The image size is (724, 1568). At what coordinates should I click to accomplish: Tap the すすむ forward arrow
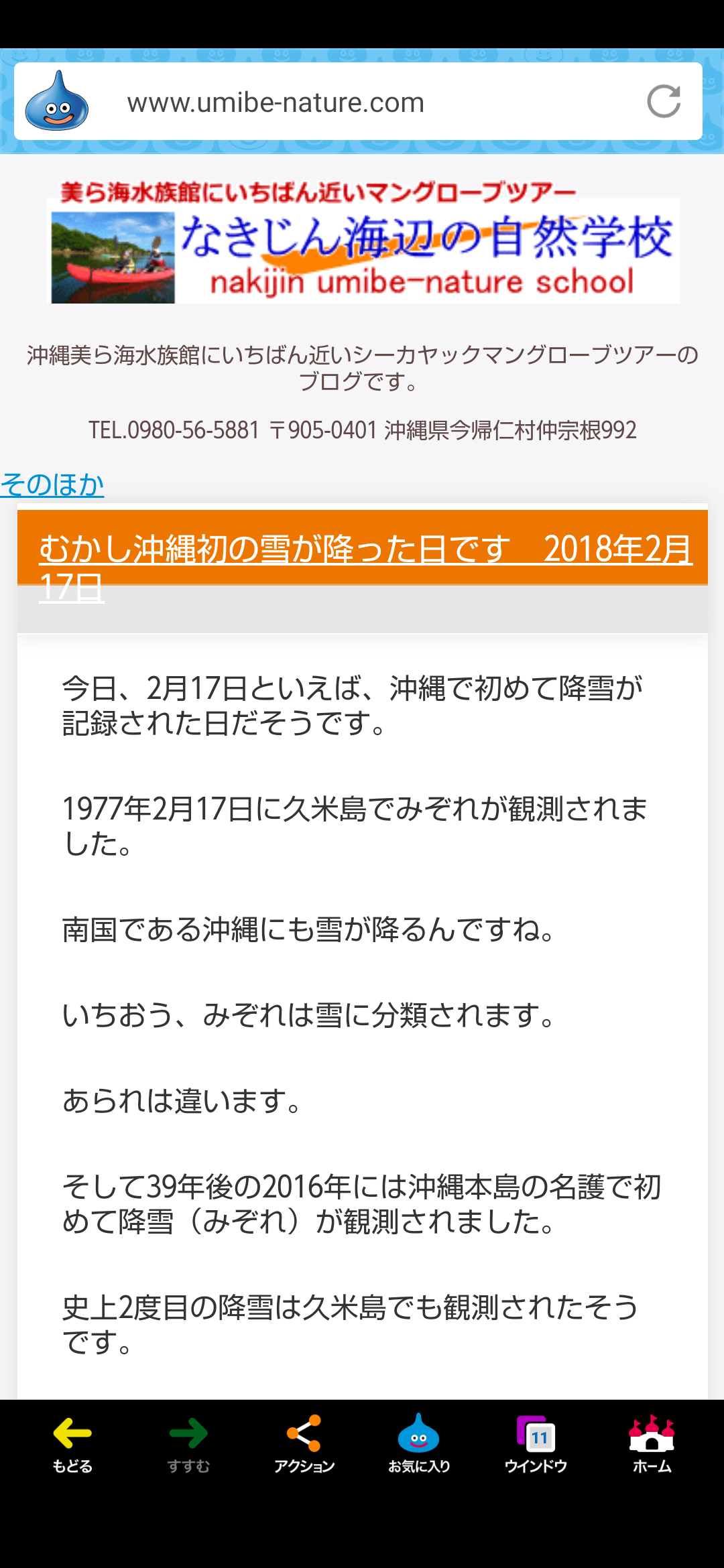[188, 1443]
